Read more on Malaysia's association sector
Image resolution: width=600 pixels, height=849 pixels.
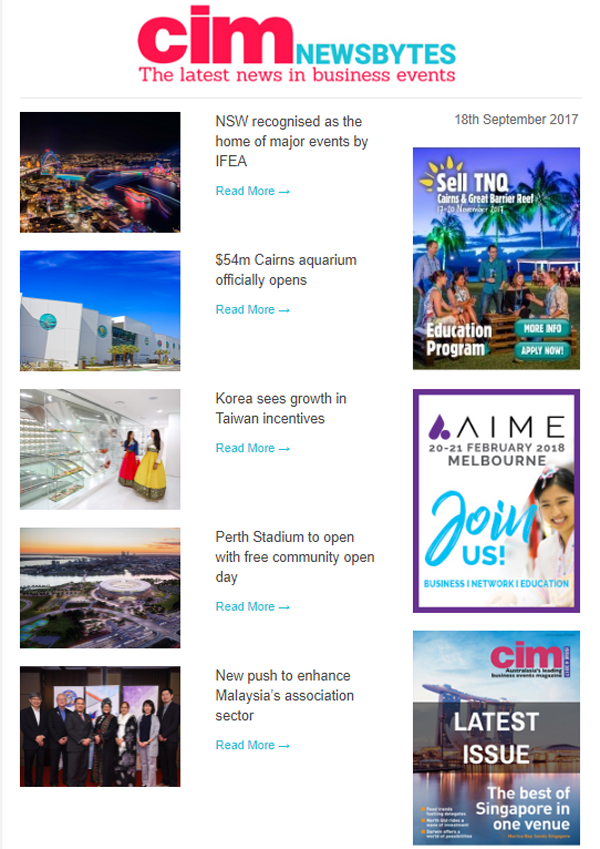(252, 745)
